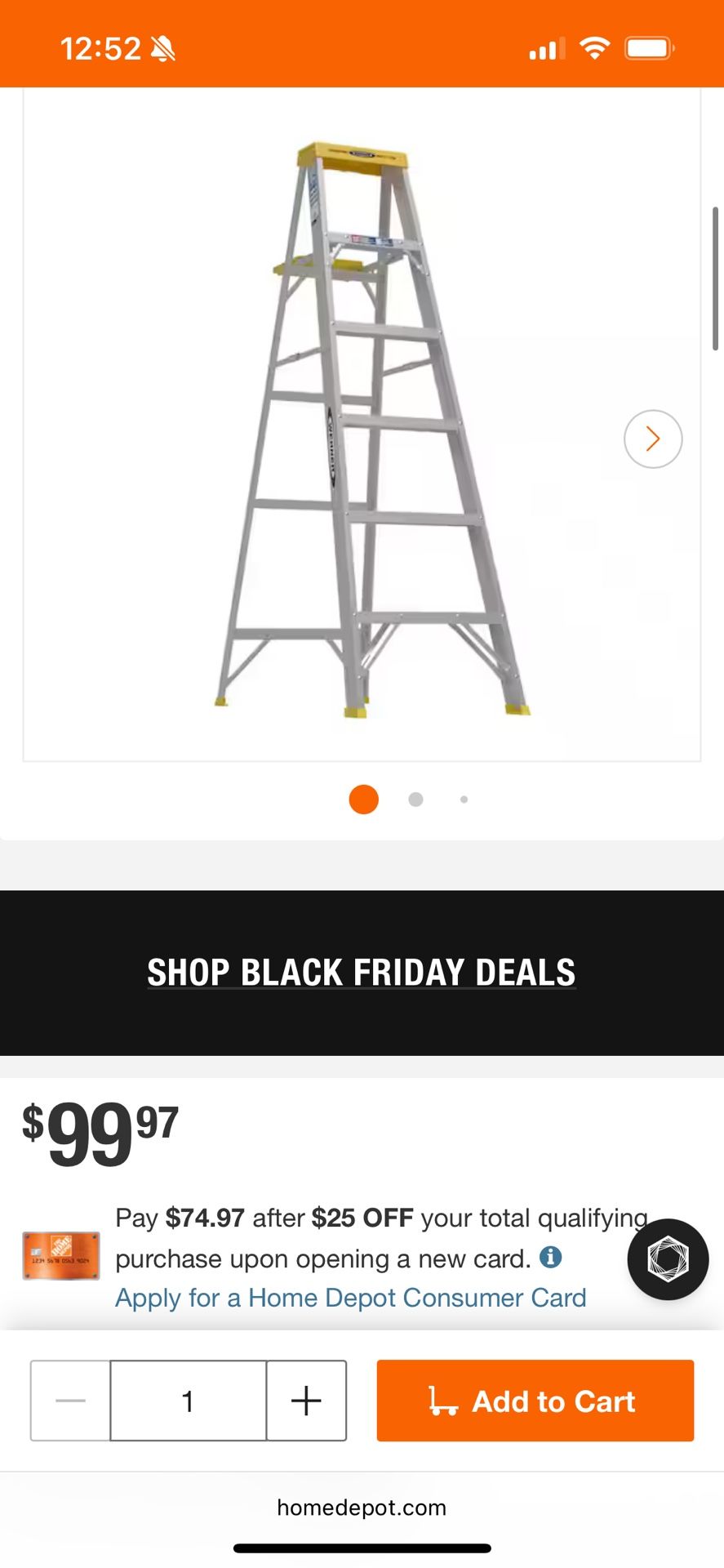Select the third carousel dot indicator
The image size is (724, 1568).
pos(464,799)
